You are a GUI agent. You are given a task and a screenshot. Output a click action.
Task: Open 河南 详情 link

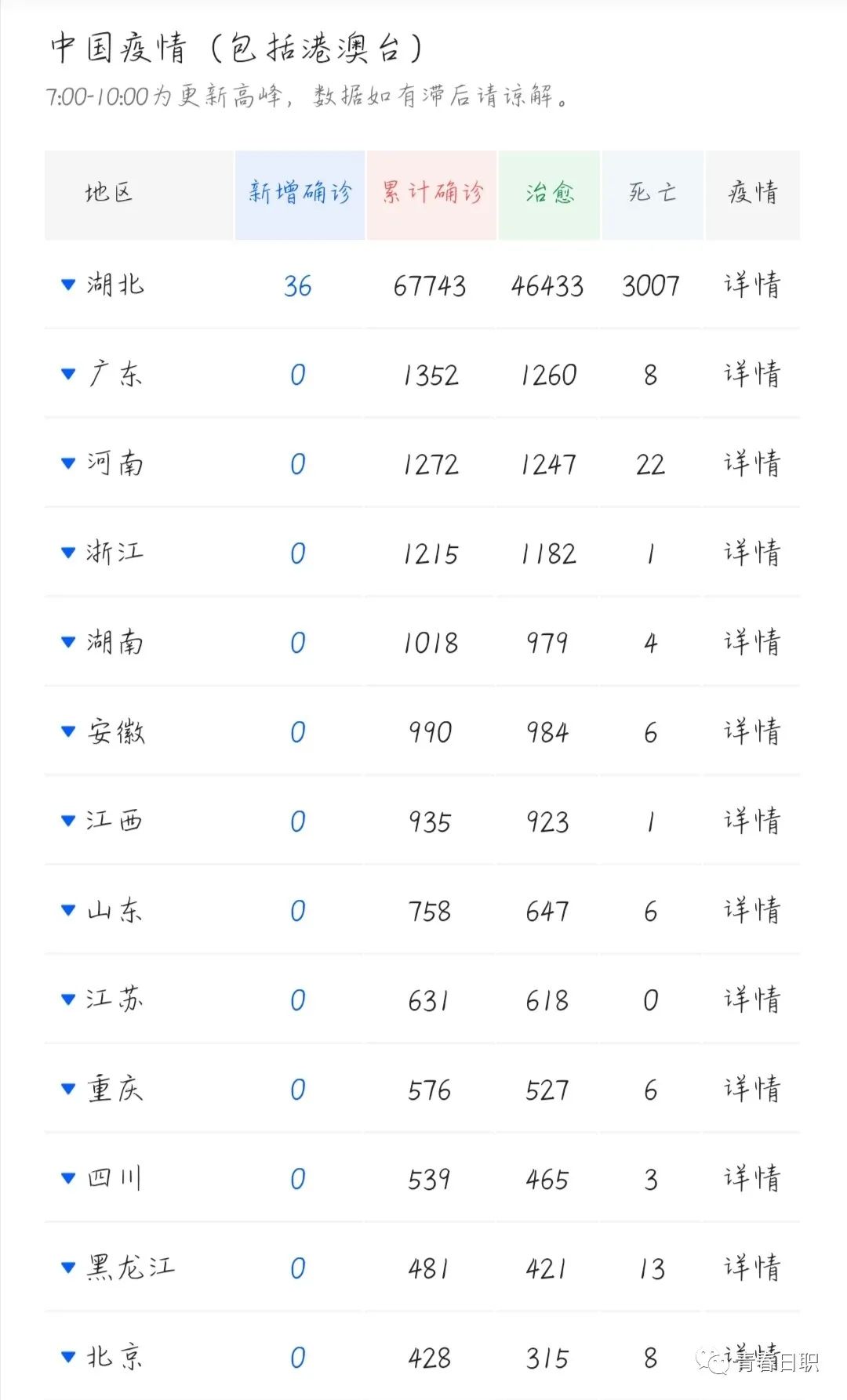point(751,463)
